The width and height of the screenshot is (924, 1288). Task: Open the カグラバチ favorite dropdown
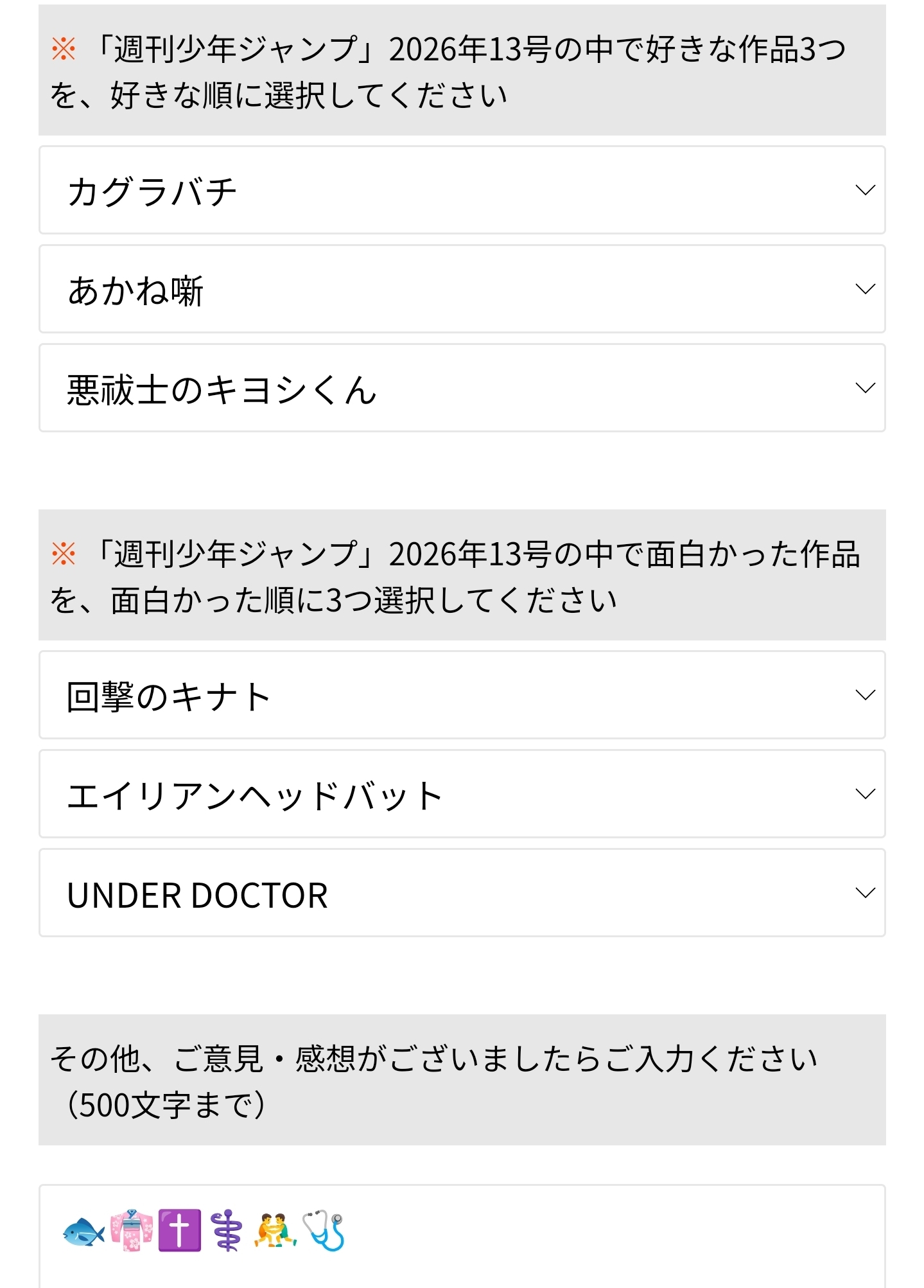click(462, 190)
